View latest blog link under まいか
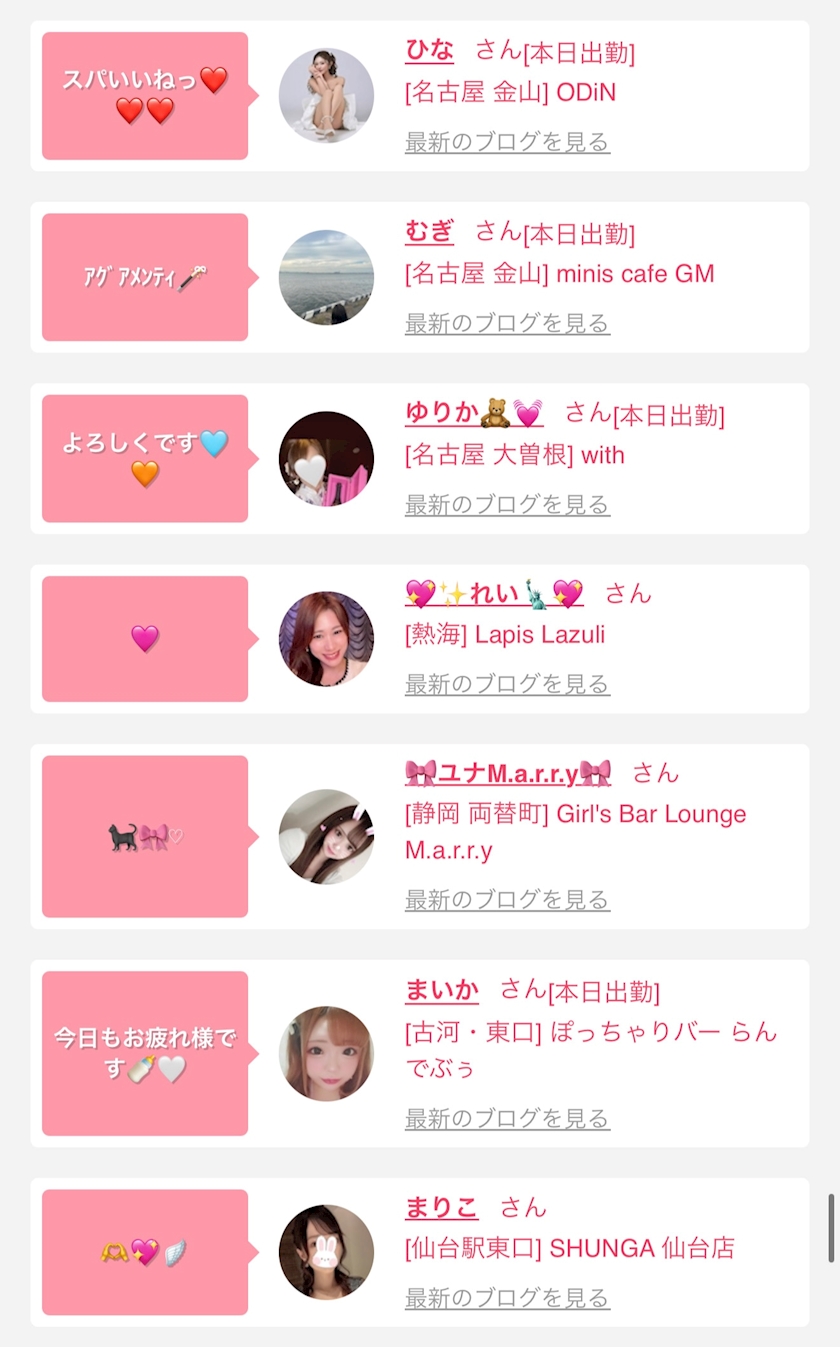The height and width of the screenshot is (1347, 840). 507,1118
